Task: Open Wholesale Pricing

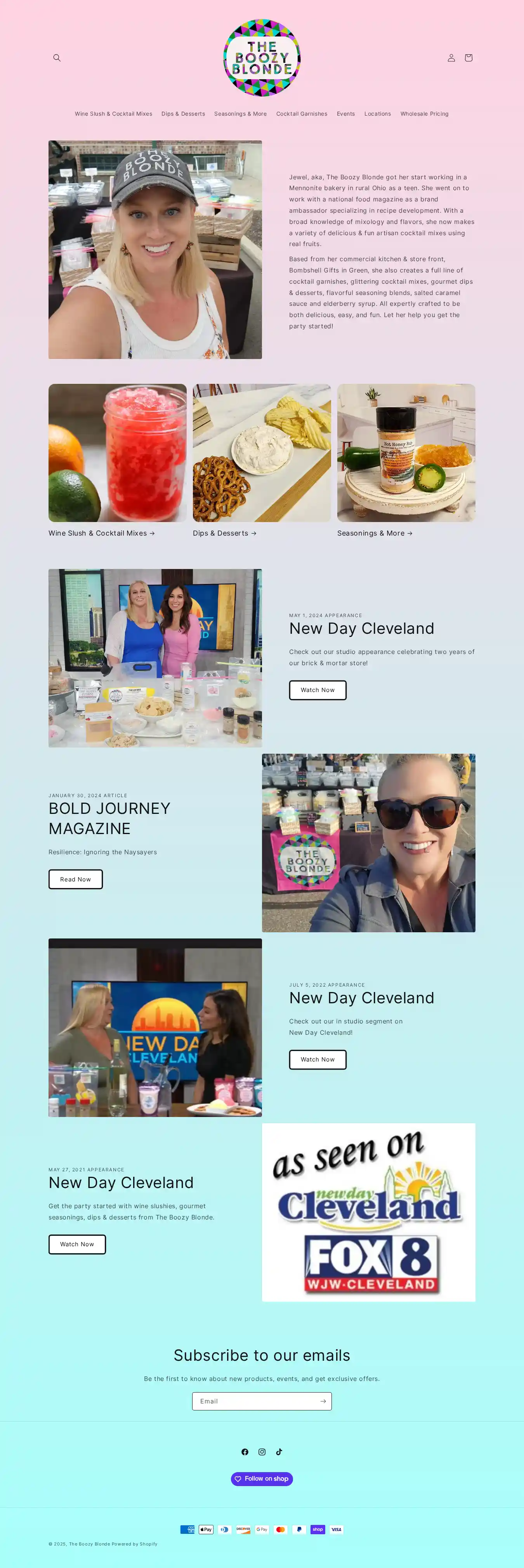Action: point(424,114)
